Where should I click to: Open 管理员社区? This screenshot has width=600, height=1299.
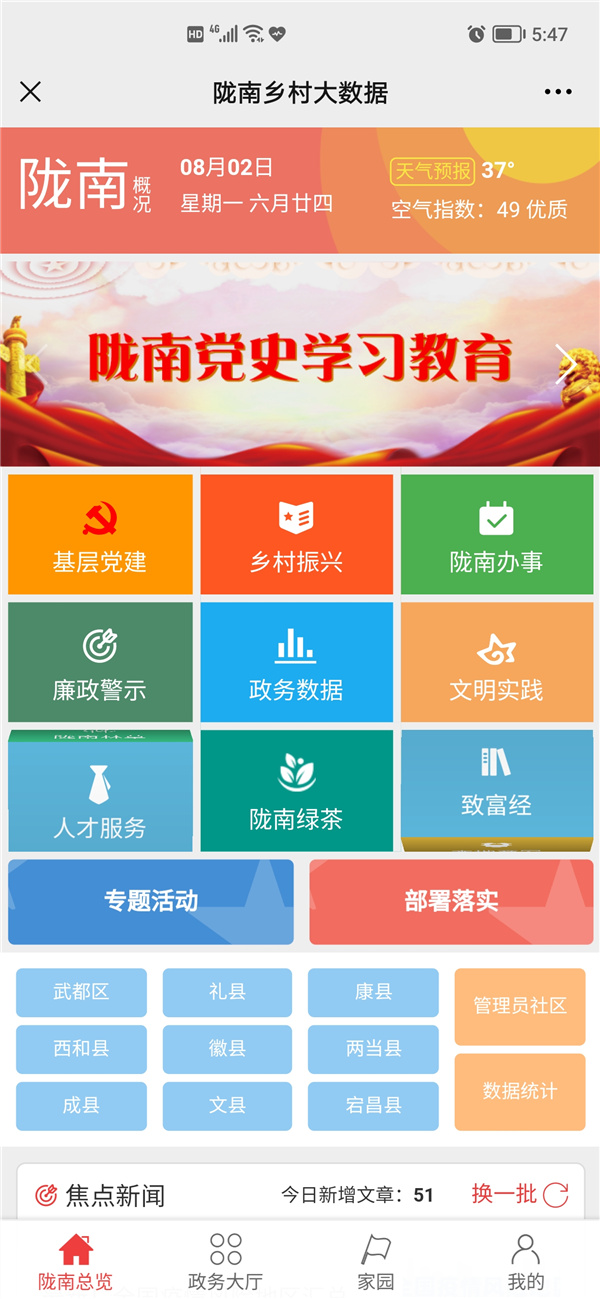click(520, 1006)
